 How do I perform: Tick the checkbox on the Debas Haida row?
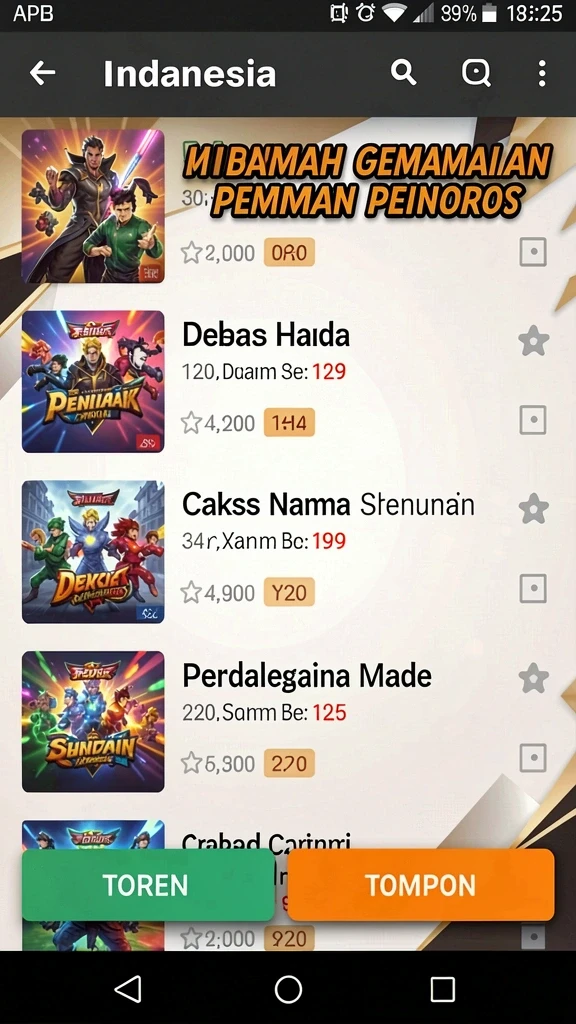(x=533, y=421)
